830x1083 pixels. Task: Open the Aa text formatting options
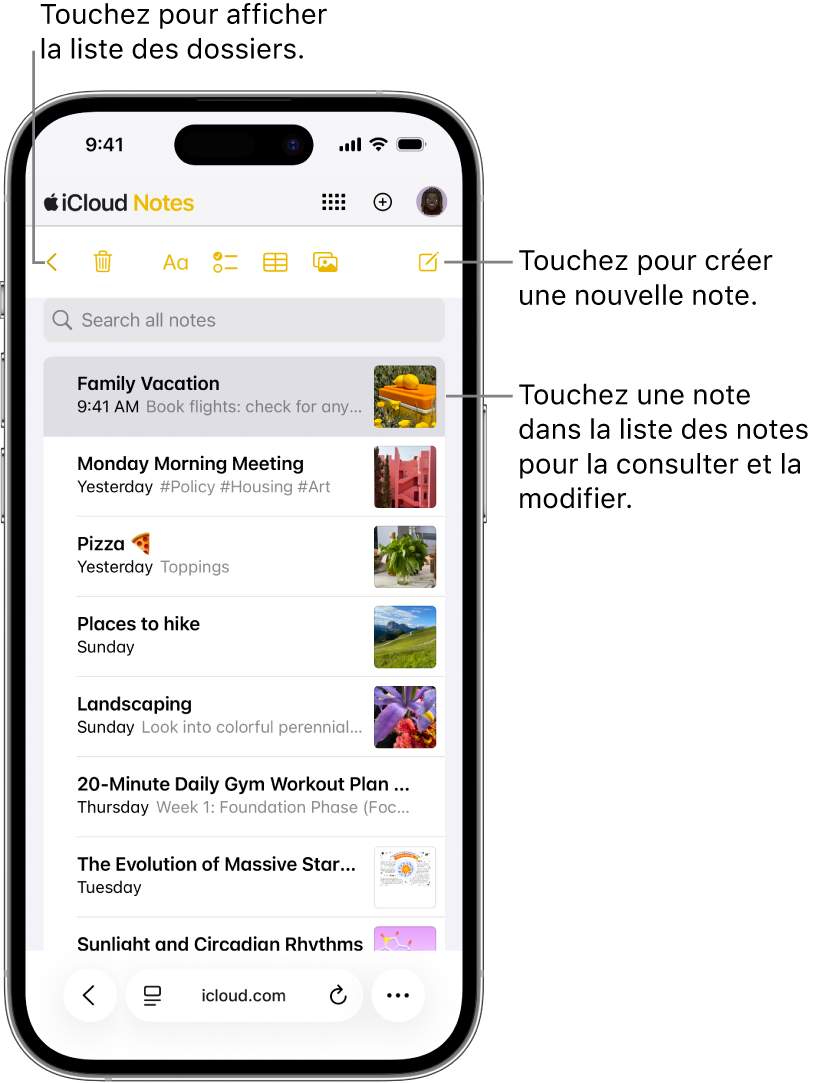[x=175, y=261]
